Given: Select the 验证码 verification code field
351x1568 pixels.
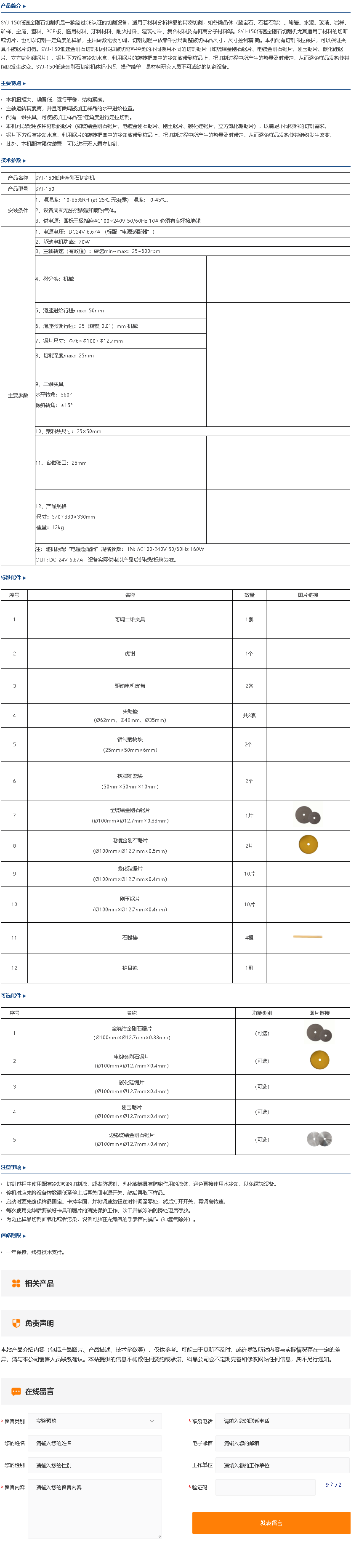Looking at the screenshot, I should coord(266,1487).
